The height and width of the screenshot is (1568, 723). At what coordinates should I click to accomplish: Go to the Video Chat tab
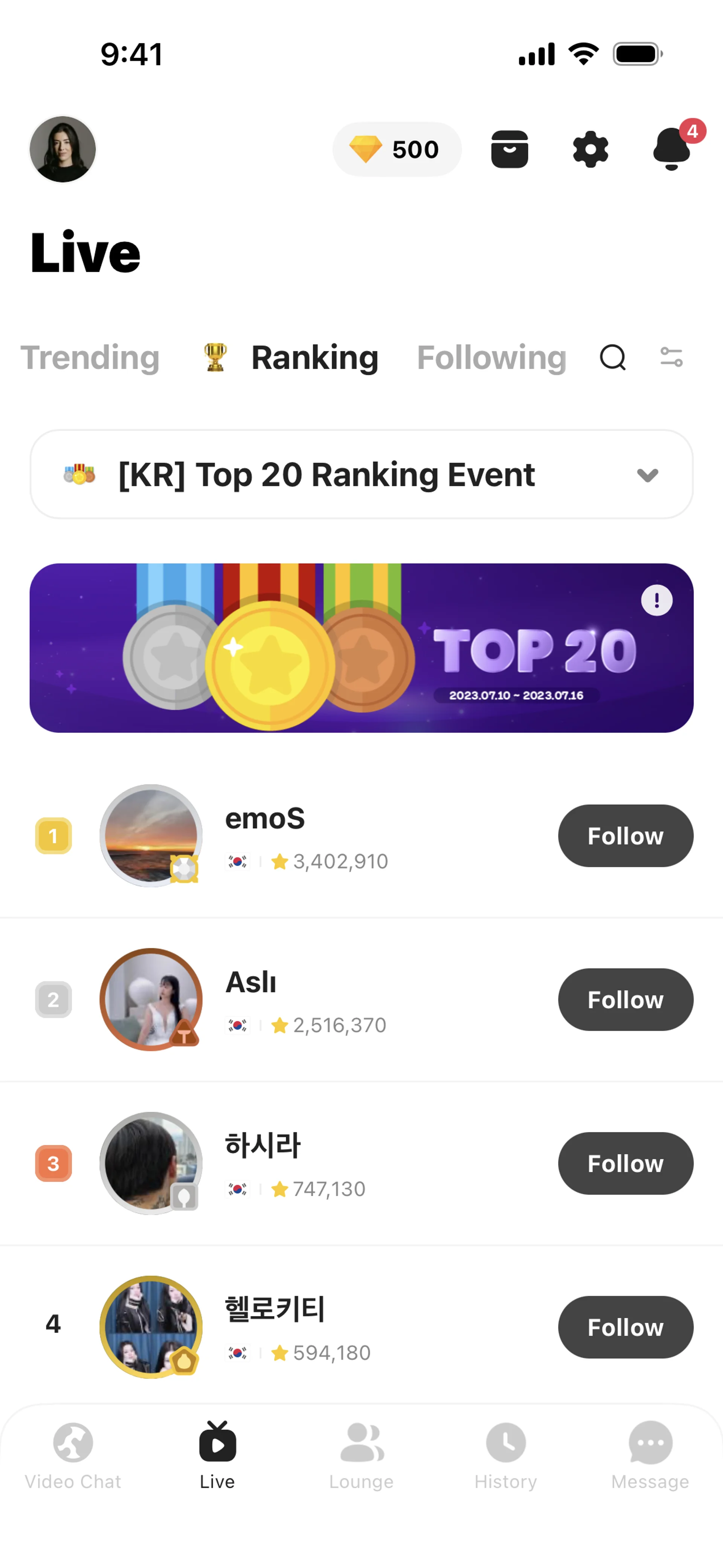(72, 1455)
